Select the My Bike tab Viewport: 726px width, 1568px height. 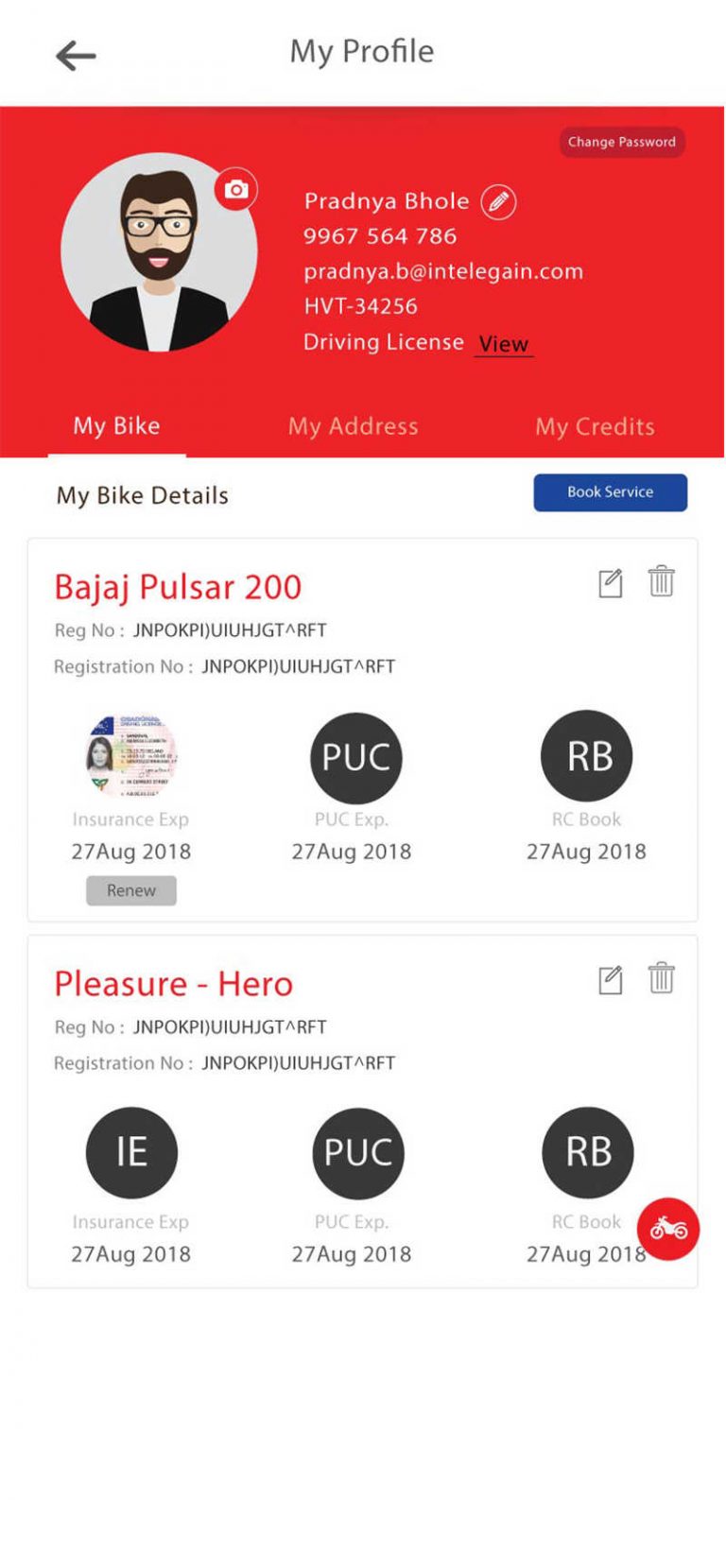click(x=116, y=426)
